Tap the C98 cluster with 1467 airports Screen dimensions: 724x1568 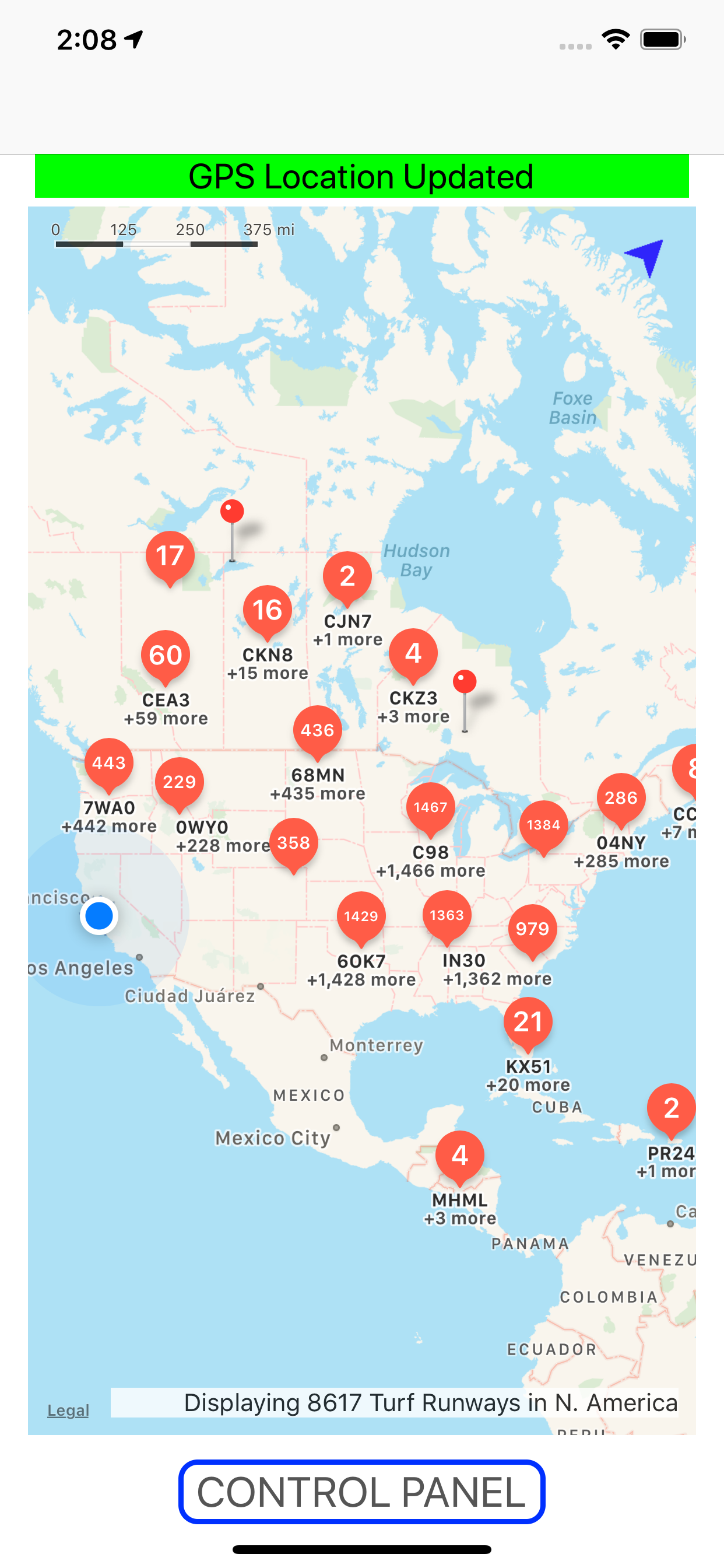pos(432,807)
